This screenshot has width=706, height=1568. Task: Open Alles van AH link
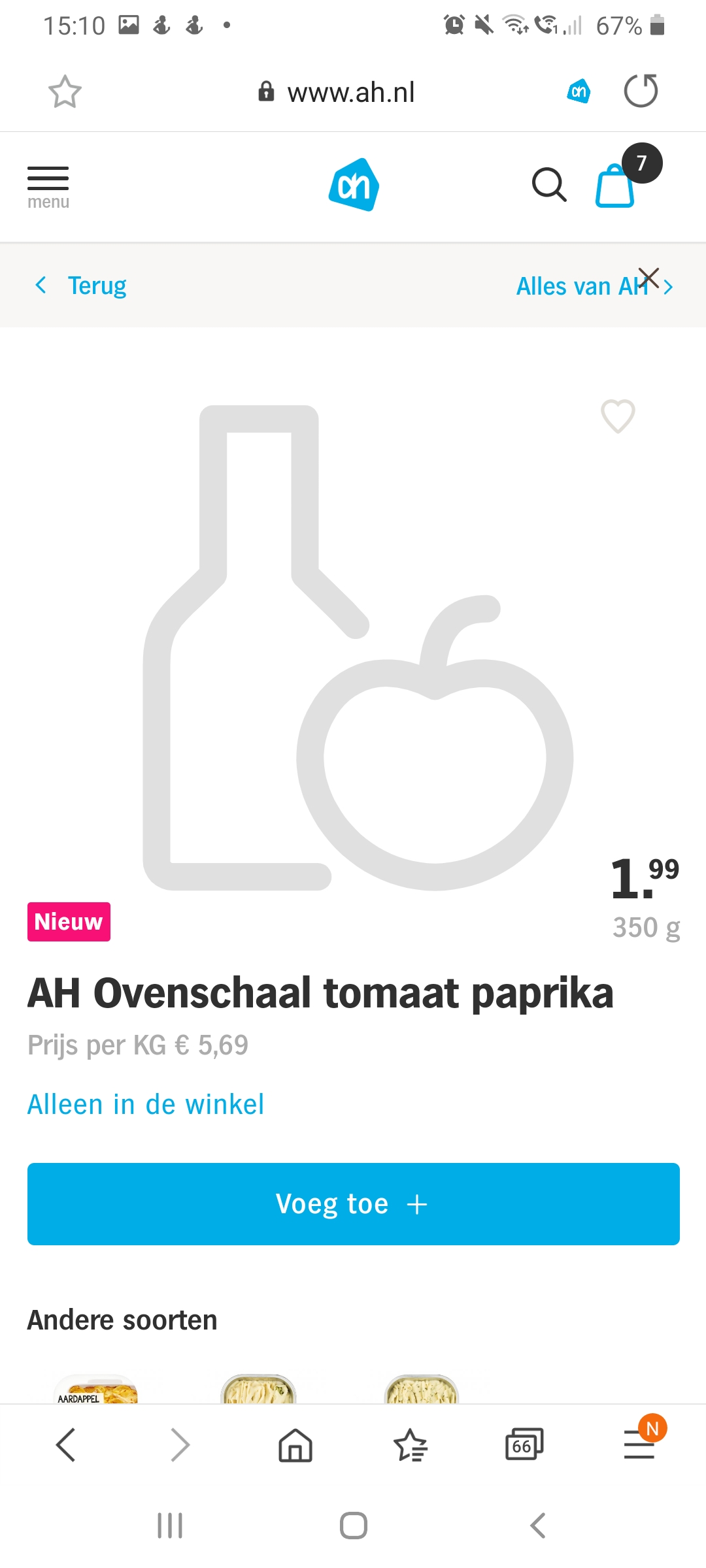(x=594, y=286)
